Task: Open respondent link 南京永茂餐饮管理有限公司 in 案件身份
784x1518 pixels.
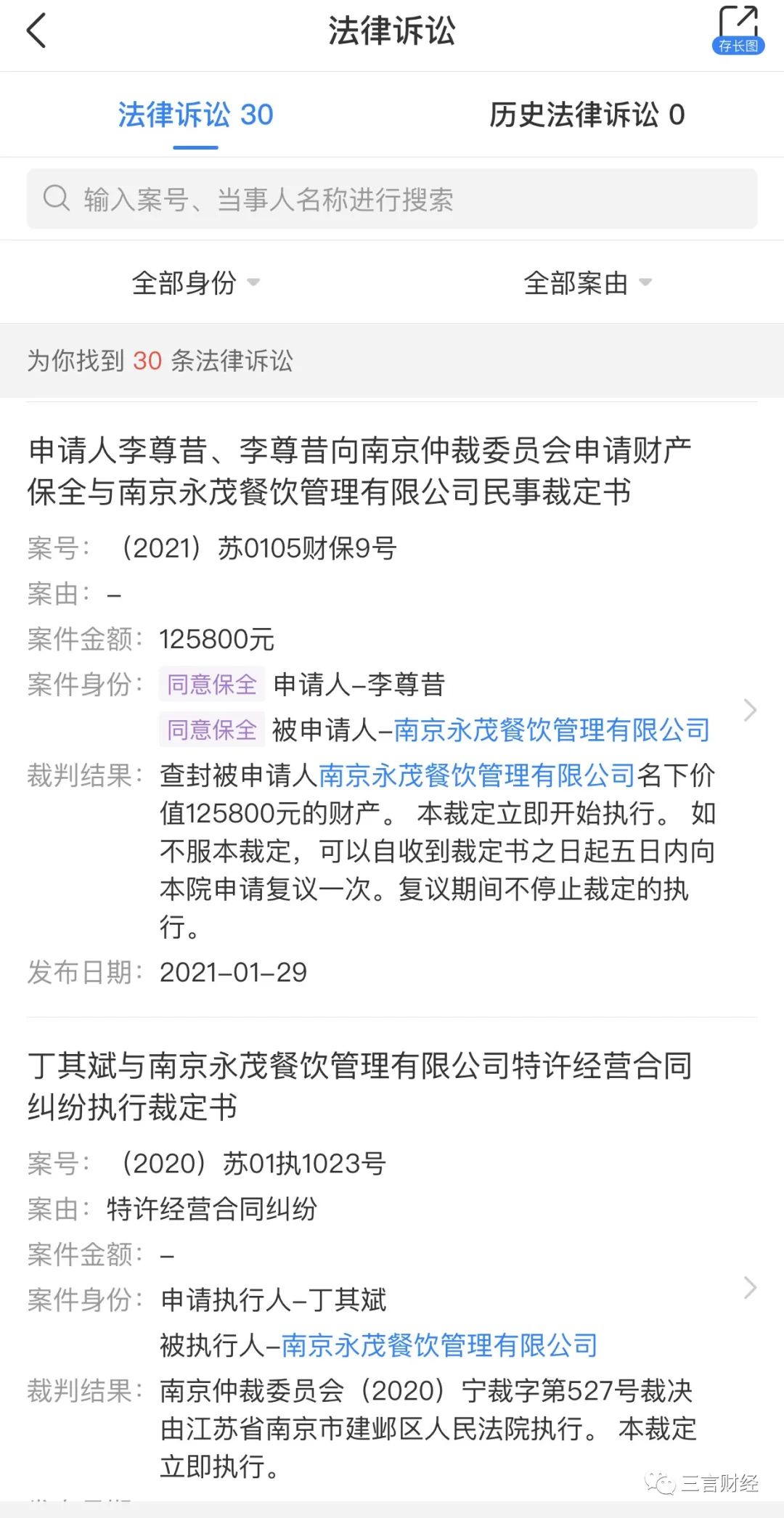Action: 552,730
